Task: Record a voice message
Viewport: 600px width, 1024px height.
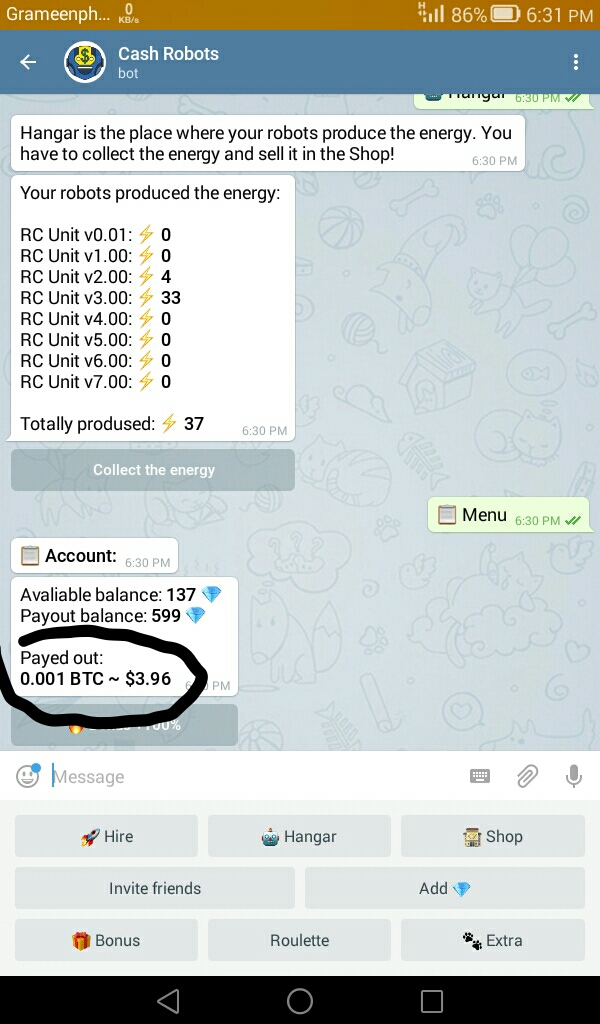Action: (x=573, y=776)
